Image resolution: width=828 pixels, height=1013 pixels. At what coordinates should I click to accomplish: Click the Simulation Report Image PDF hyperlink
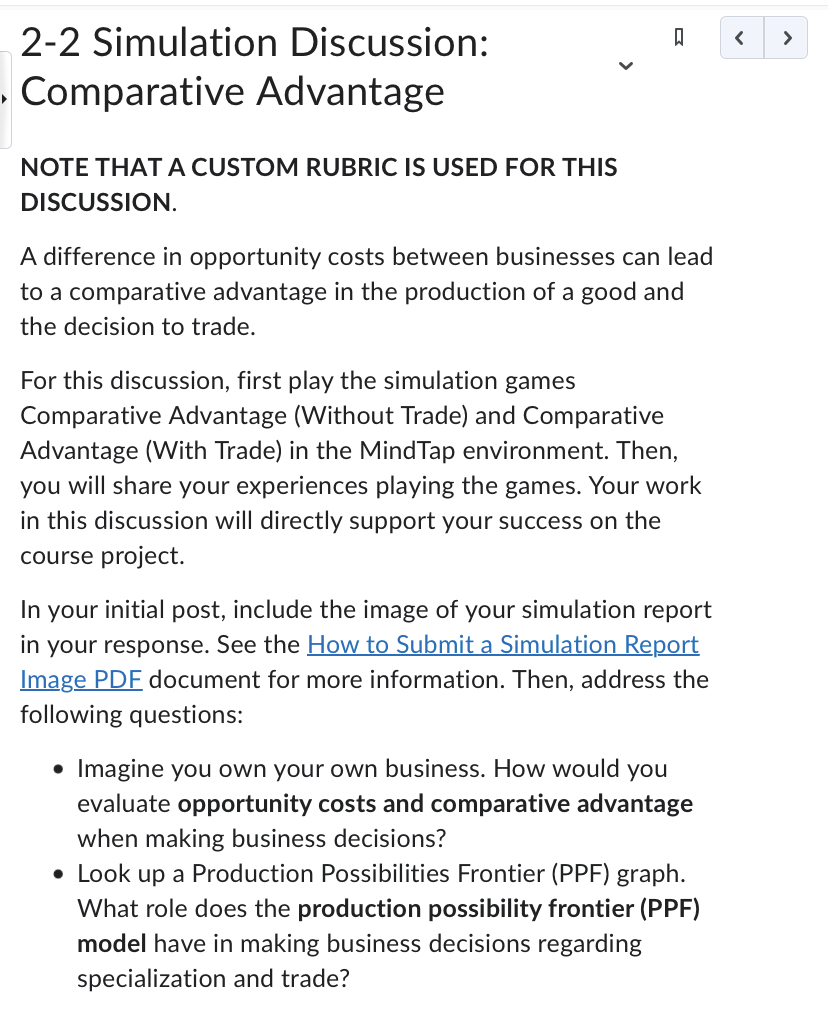(81, 679)
